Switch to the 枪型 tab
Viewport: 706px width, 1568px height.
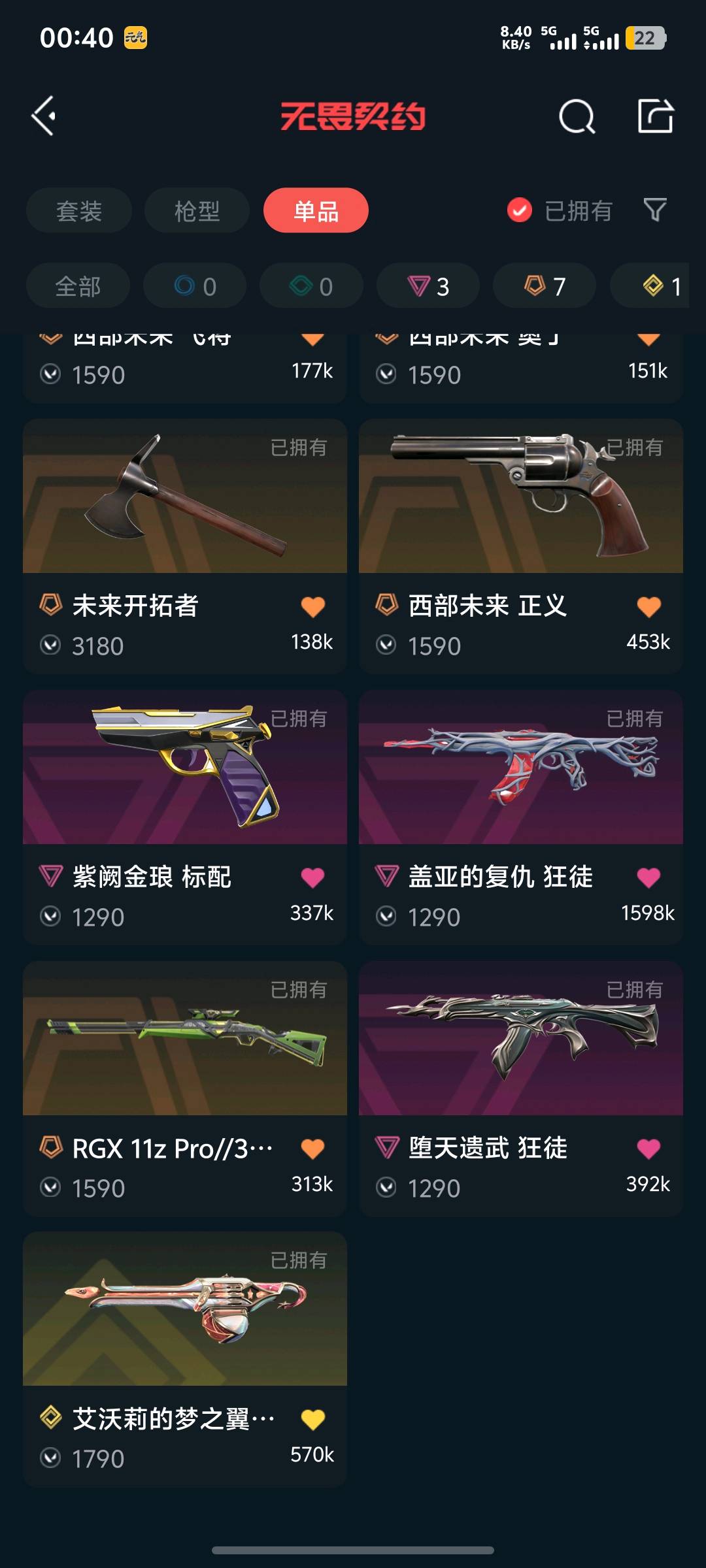click(x=197, y=211)
